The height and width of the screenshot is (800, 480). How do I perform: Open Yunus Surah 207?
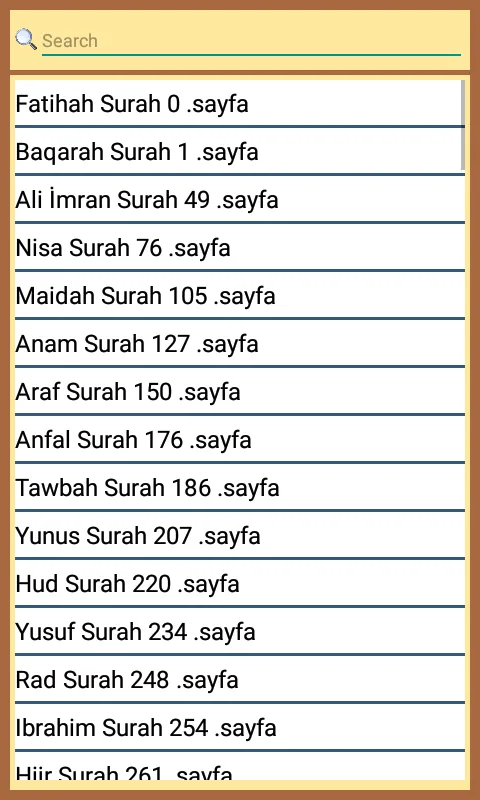[x=240, y=535]
